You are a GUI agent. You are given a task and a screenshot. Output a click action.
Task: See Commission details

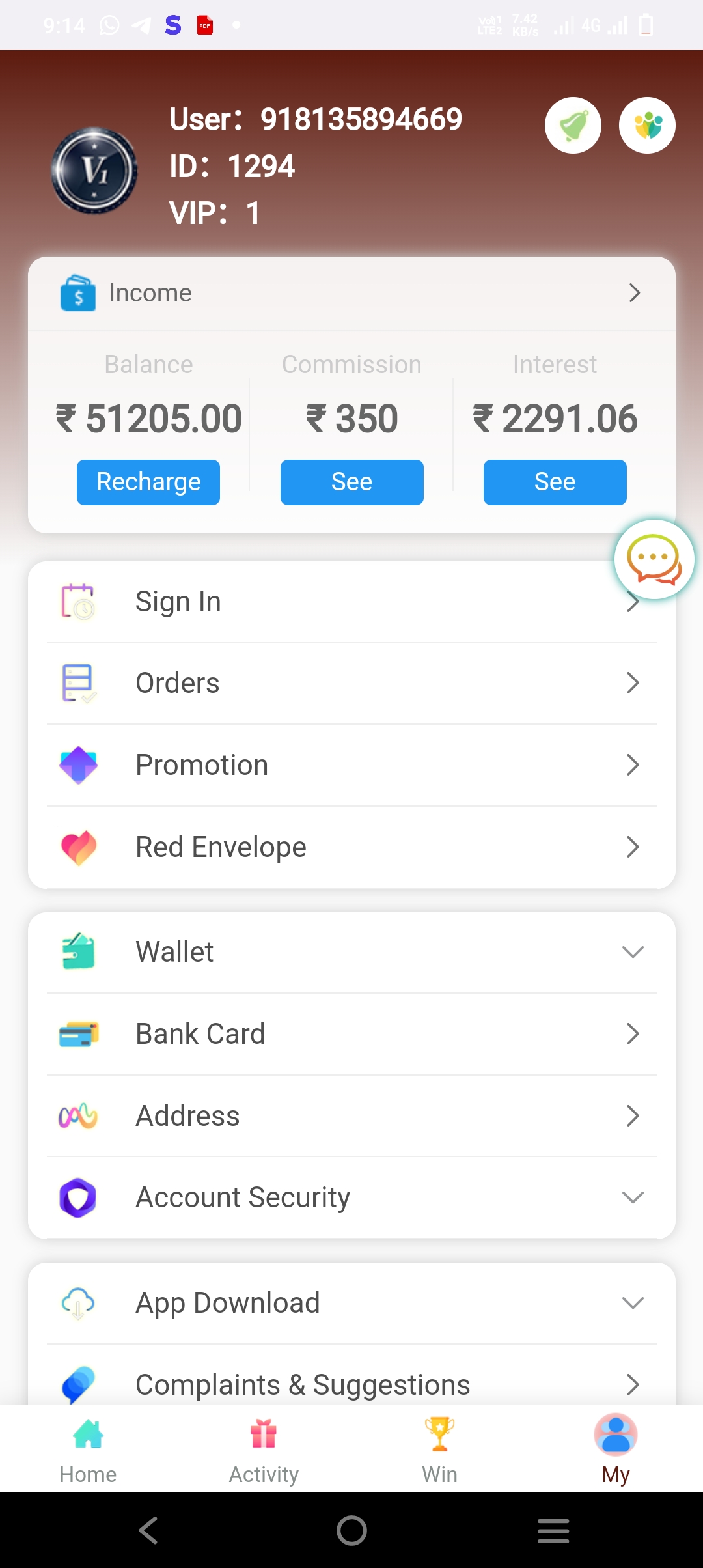click(x=351, y=483)
